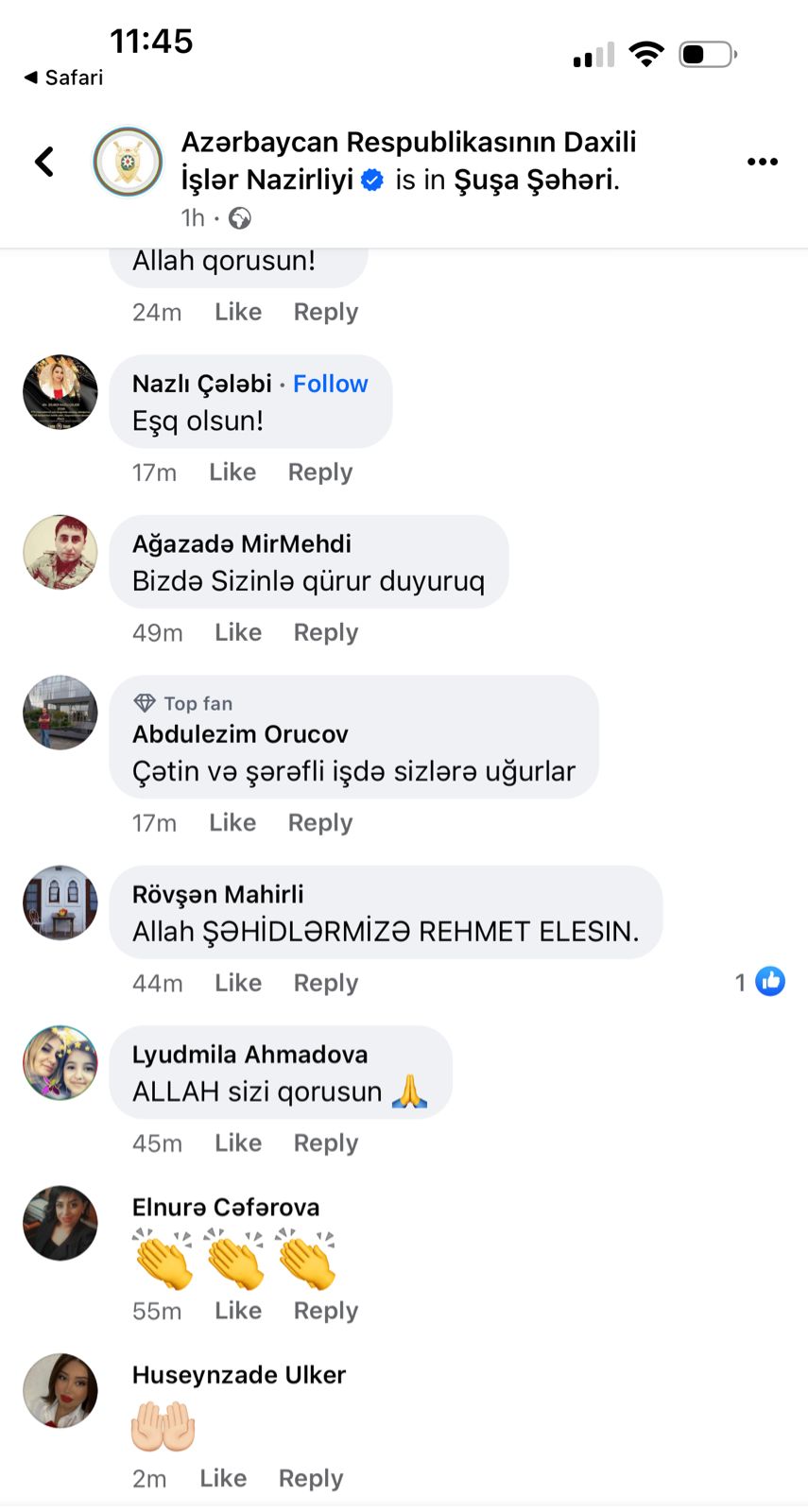The height and width of the screenshot is (1512, 808).
Task: Reply to the Allah qorusun! comment
Action: pos(325,312)
